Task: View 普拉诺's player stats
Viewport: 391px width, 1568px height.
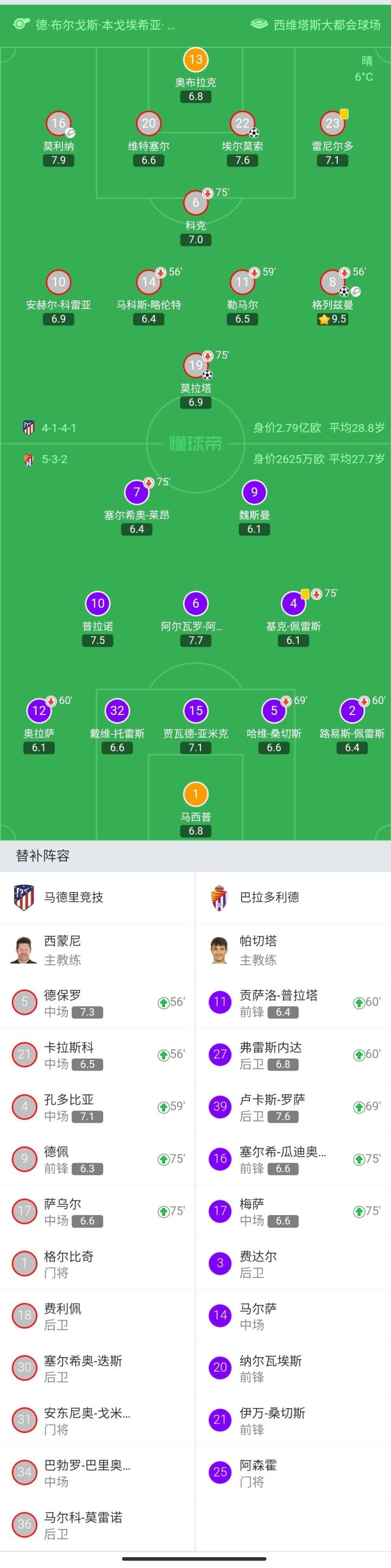Action: point(97,604)
